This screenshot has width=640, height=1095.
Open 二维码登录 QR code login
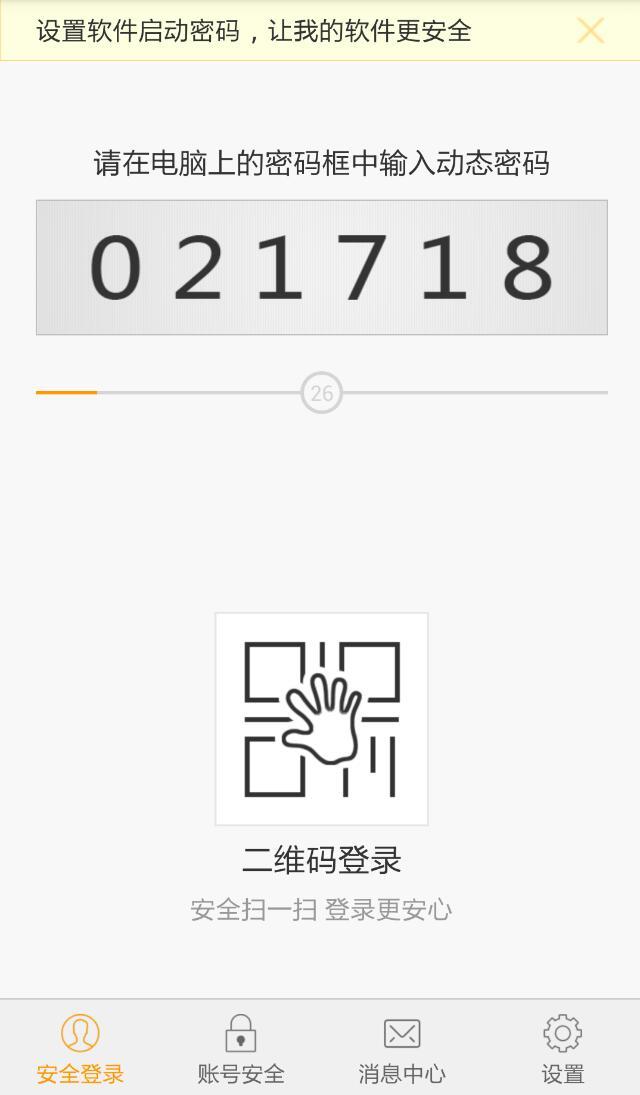pos(321,719)
